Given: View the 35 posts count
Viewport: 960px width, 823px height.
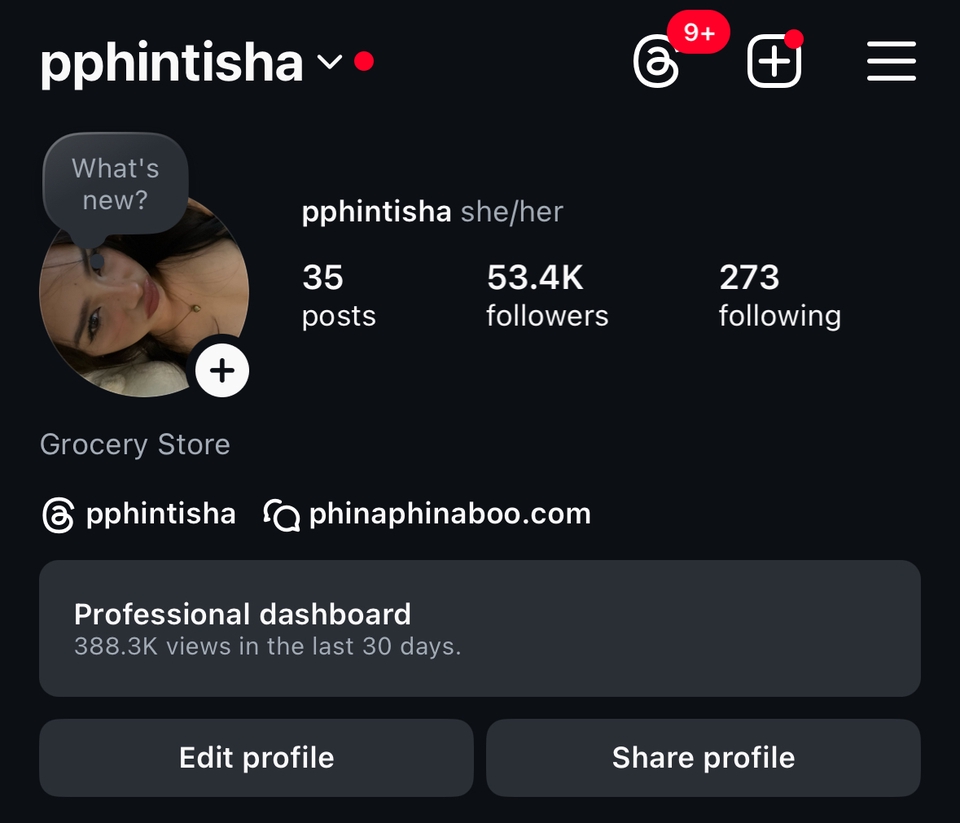Looking at the screenshot, I should [x=338, y=295].
